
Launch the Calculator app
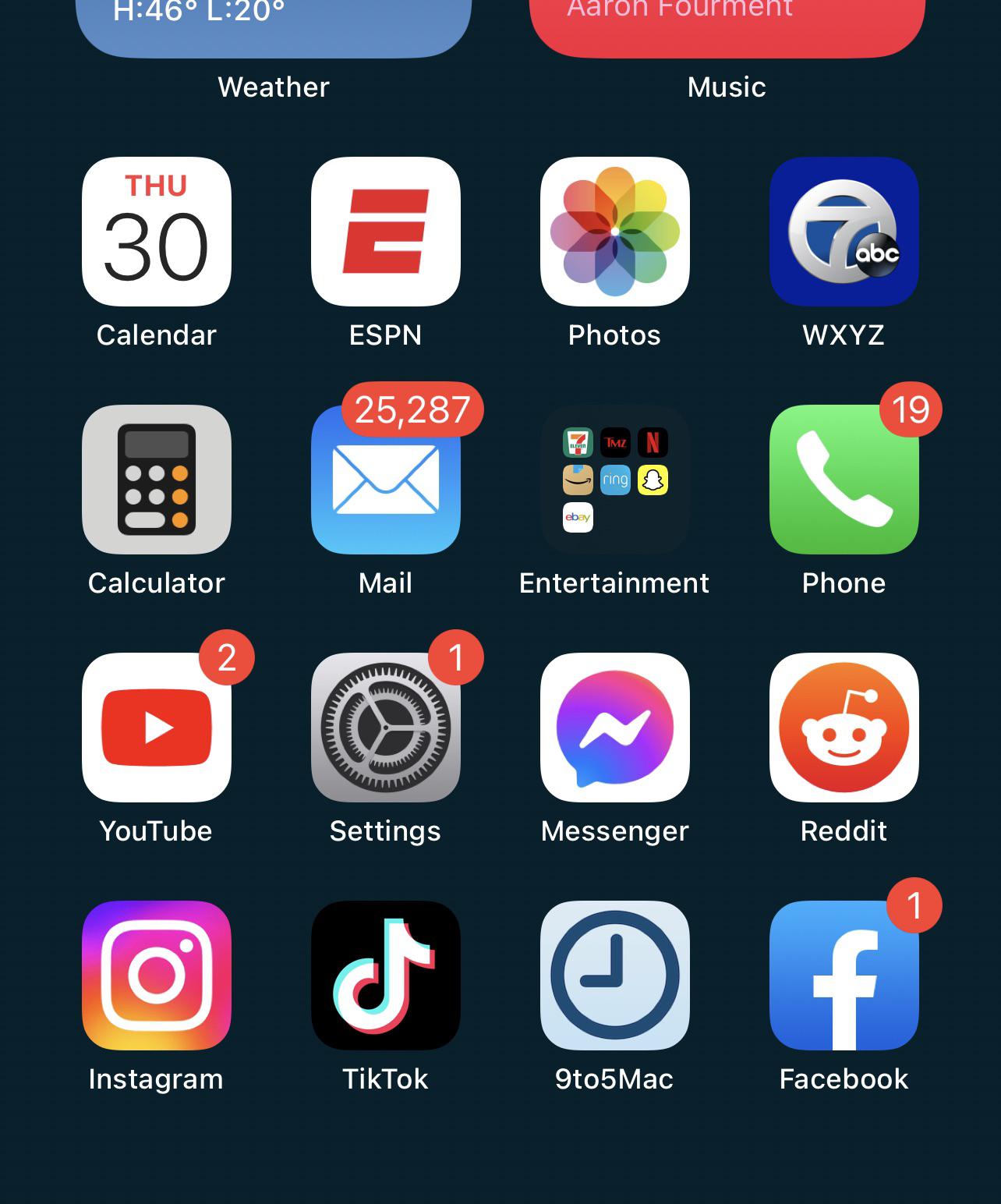pos(156,479)
